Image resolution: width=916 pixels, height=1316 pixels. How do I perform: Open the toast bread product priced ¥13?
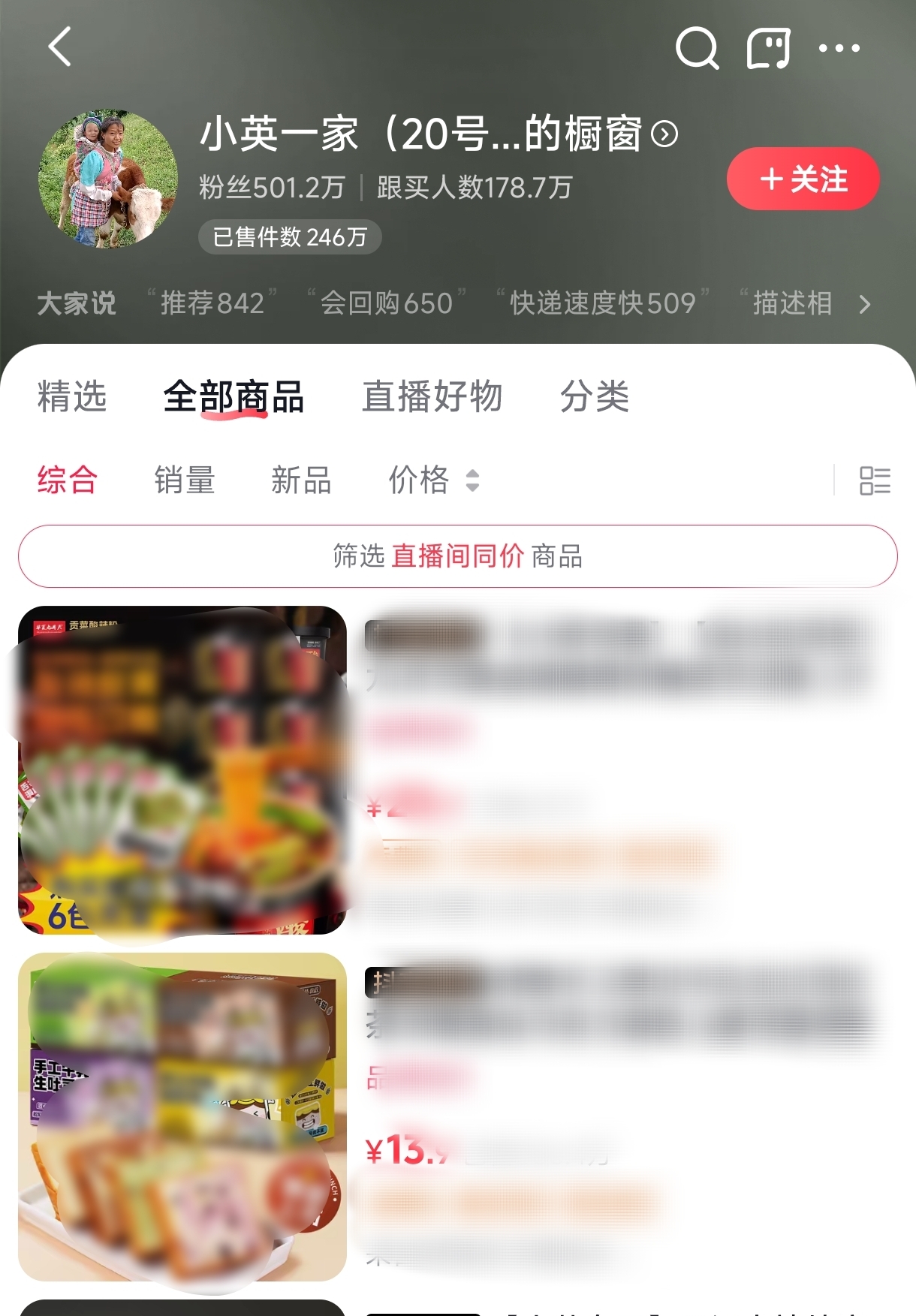182,1116
